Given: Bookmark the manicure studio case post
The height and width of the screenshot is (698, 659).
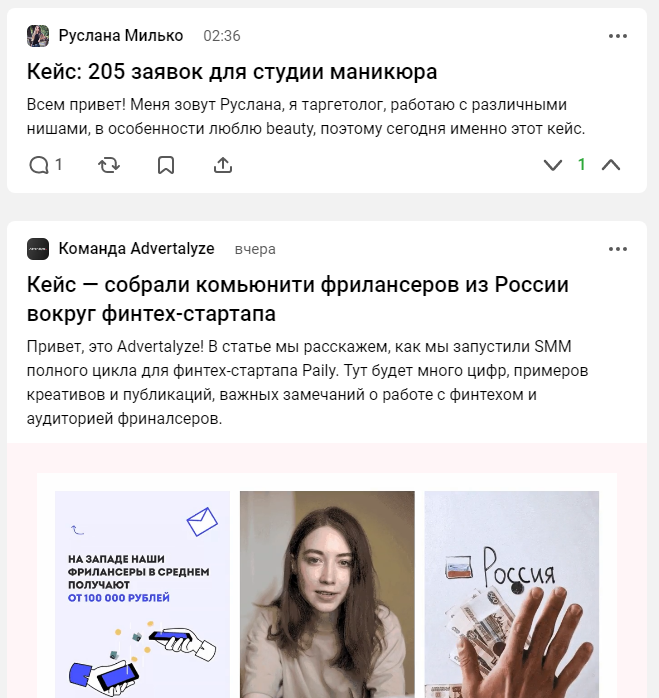Looking at the screenshot, I should tap(166, 165).
